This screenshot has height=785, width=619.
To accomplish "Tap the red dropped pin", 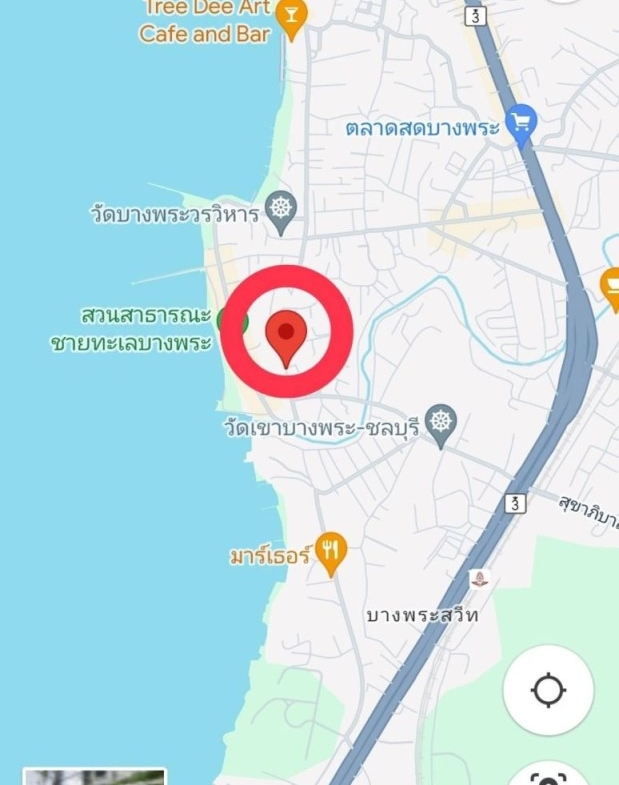I will [x=286, y=337].
